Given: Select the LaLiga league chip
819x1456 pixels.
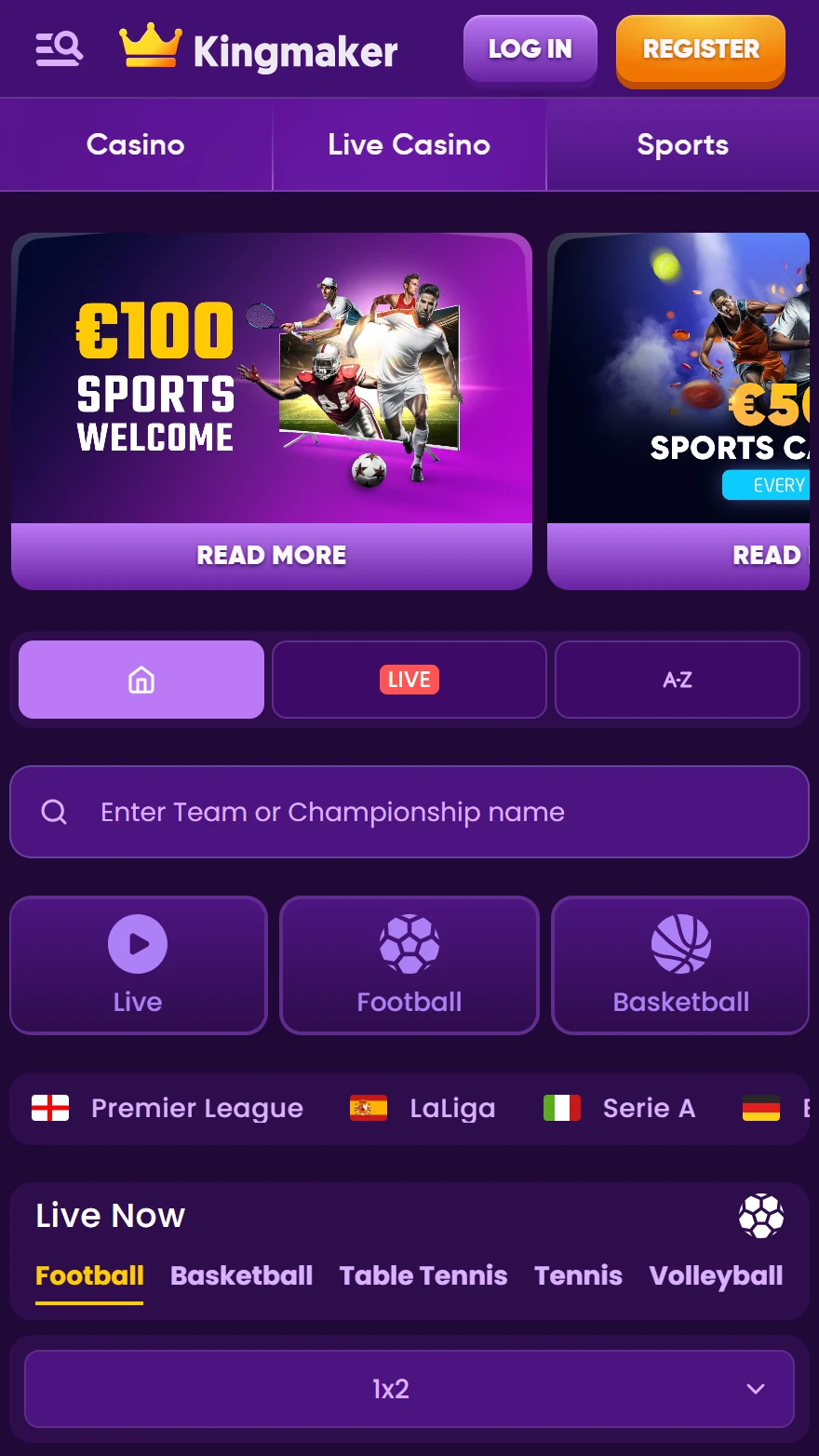Looking at the screenshot, I should point(423,1108).
